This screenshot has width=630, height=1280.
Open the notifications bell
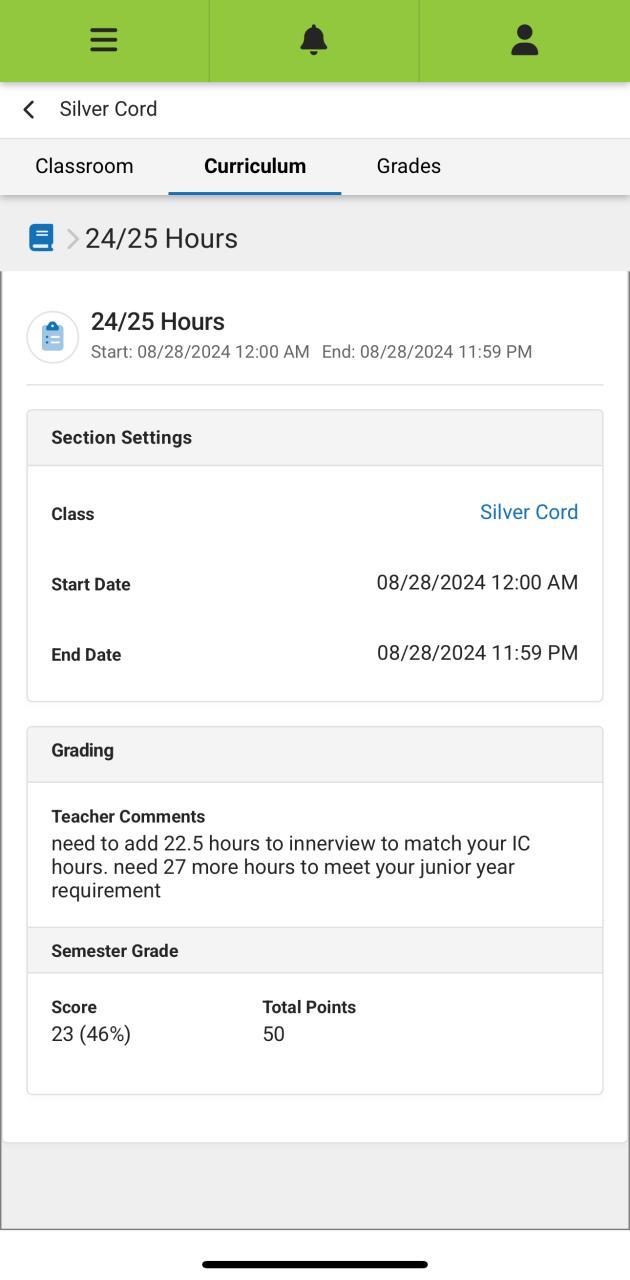[314, 40]
